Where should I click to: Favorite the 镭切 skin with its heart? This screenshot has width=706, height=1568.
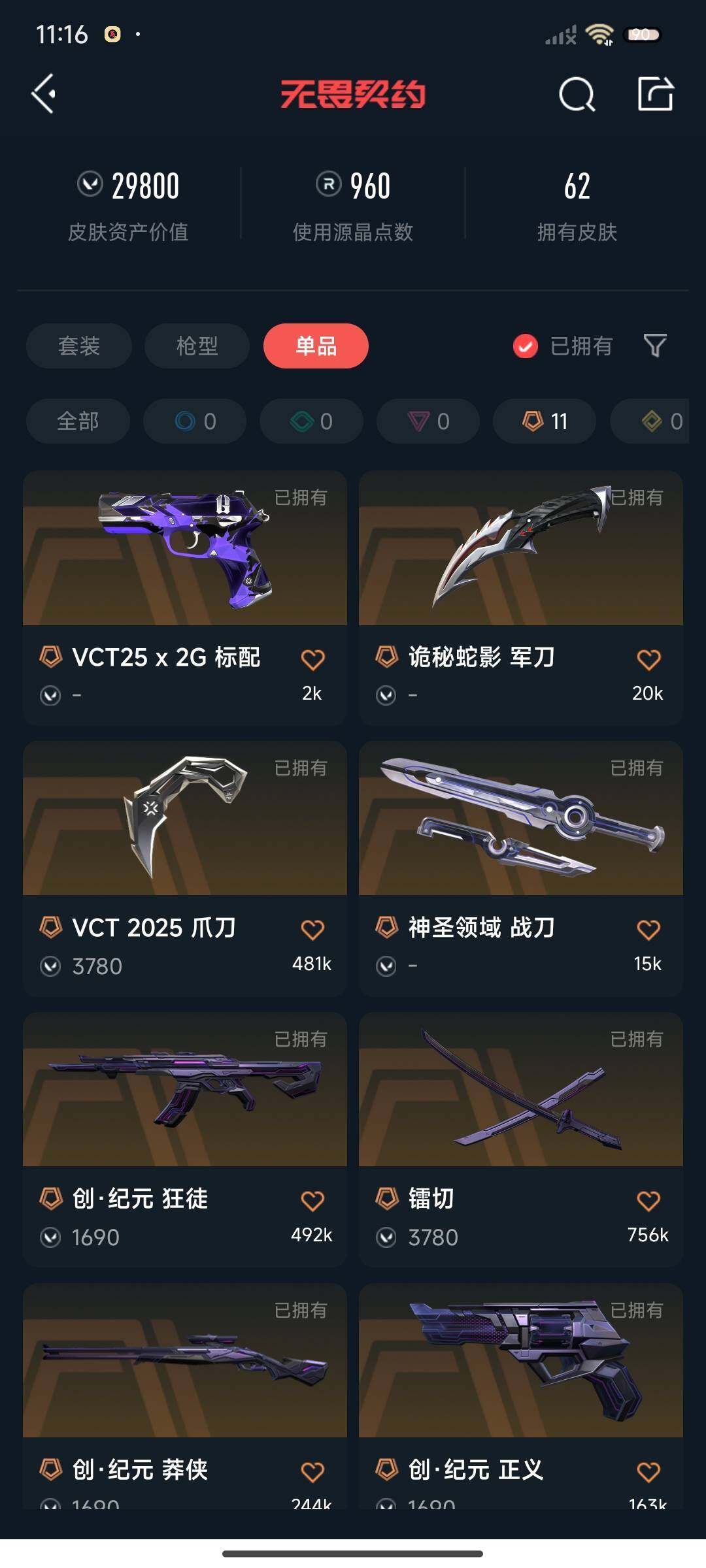pos(648,1199)
